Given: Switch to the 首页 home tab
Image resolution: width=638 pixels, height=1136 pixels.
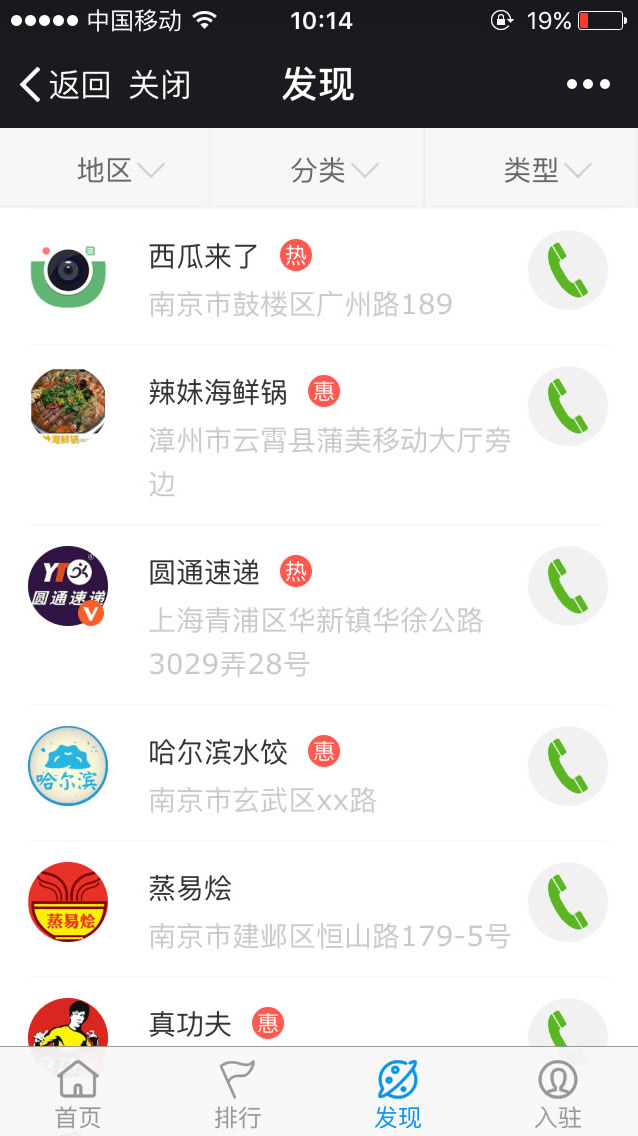Looking at the screenshot, I should [78, 1094].
